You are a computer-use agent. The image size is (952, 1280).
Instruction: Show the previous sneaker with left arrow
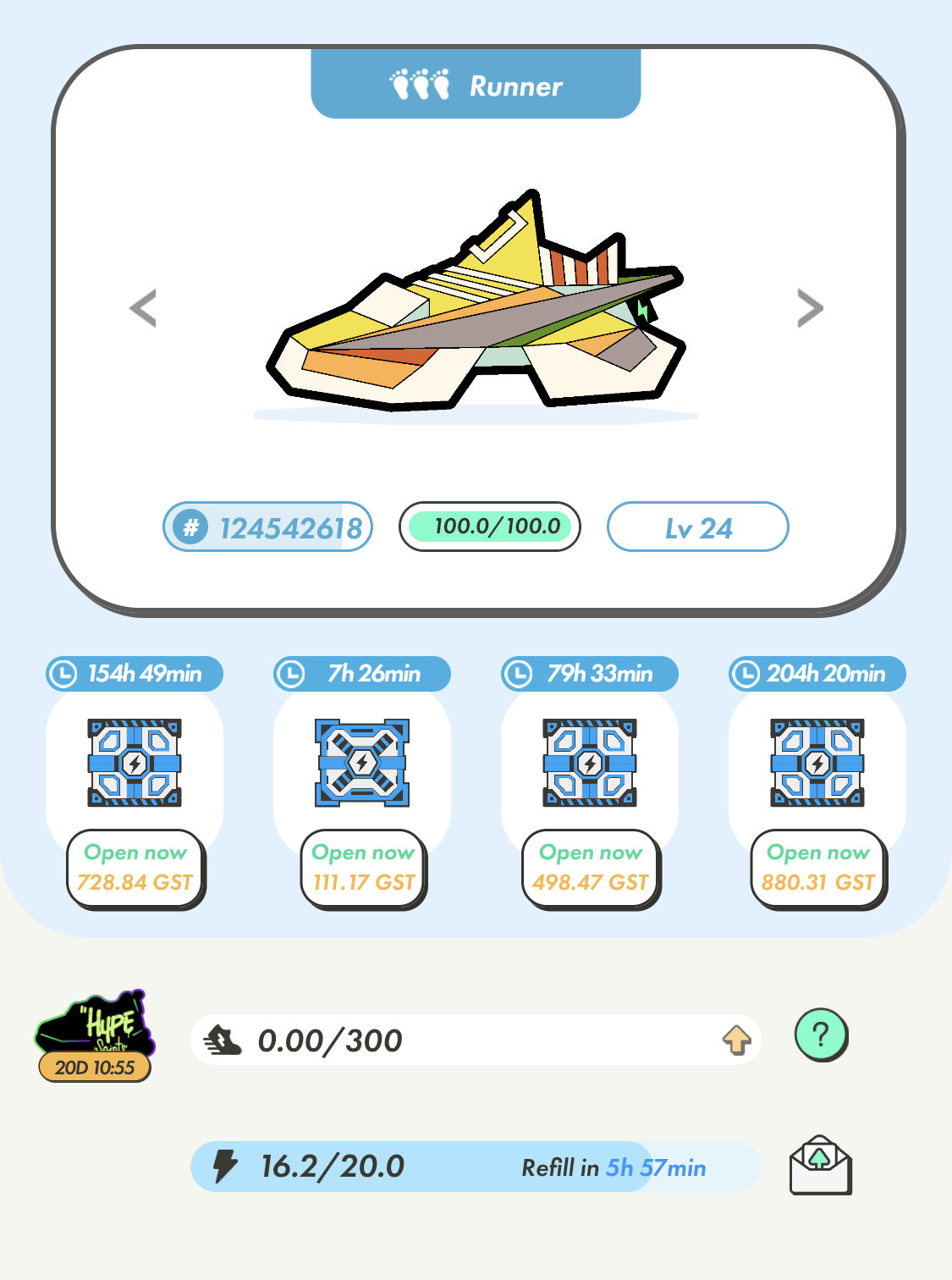coord(143,307)
